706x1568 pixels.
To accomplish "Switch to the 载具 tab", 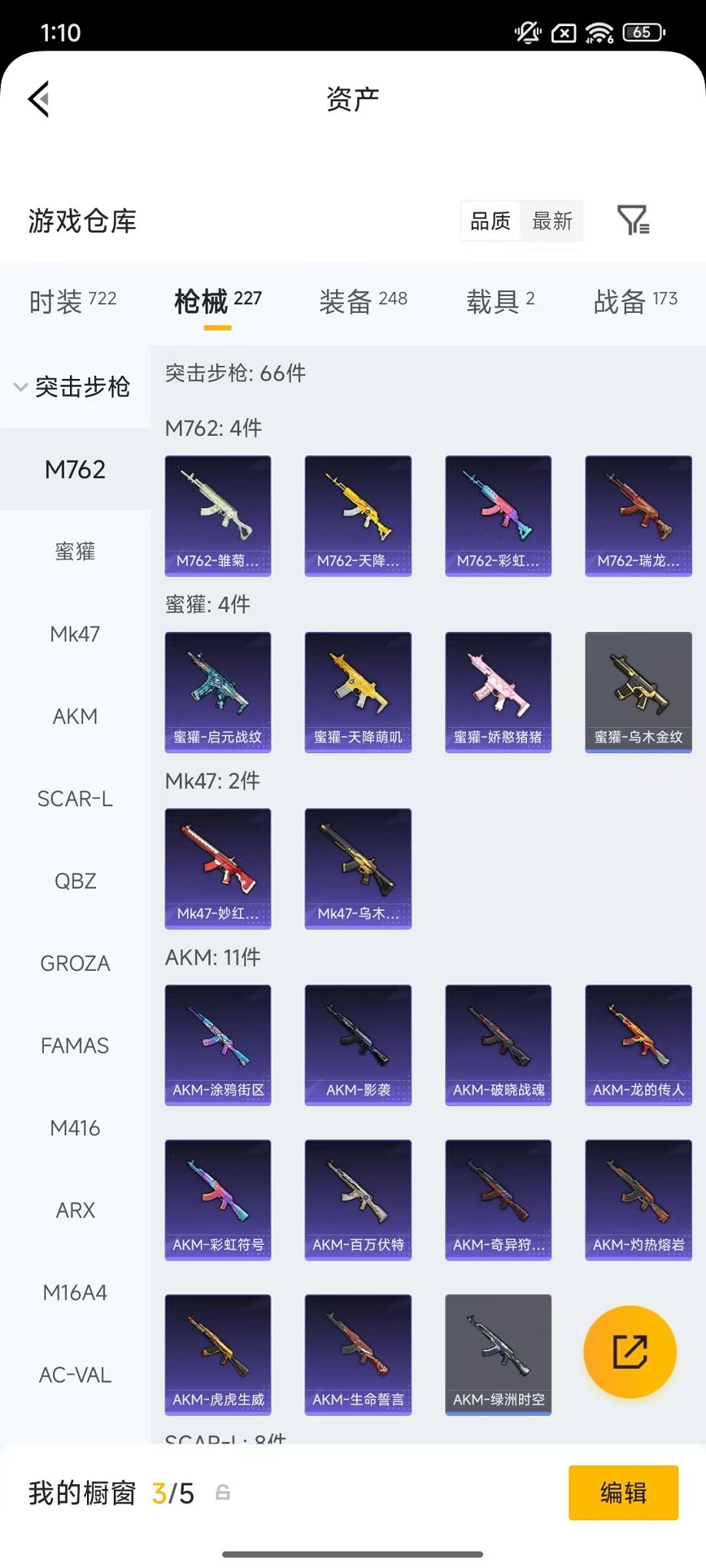I will pos(500,301).
